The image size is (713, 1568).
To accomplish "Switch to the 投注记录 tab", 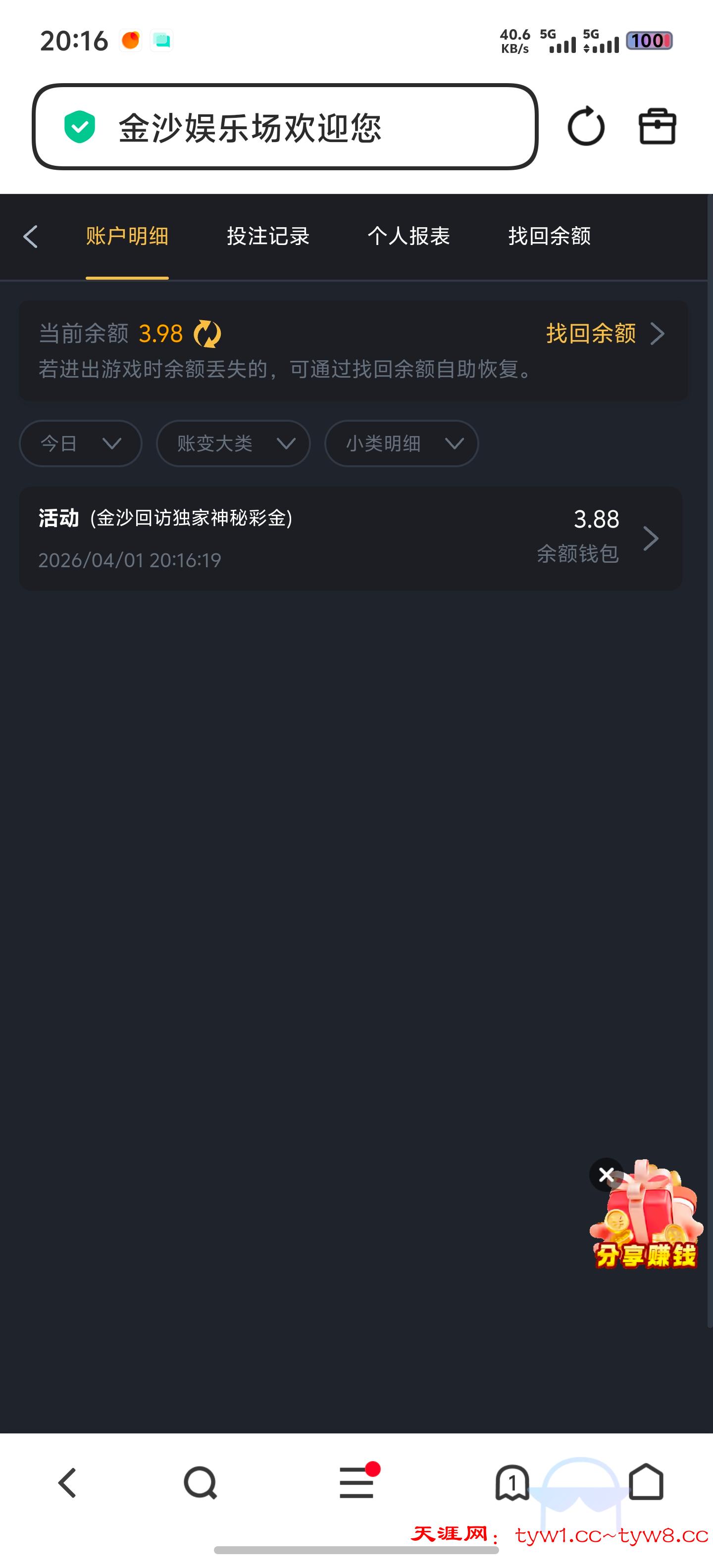I will click(x=268, y=236).
